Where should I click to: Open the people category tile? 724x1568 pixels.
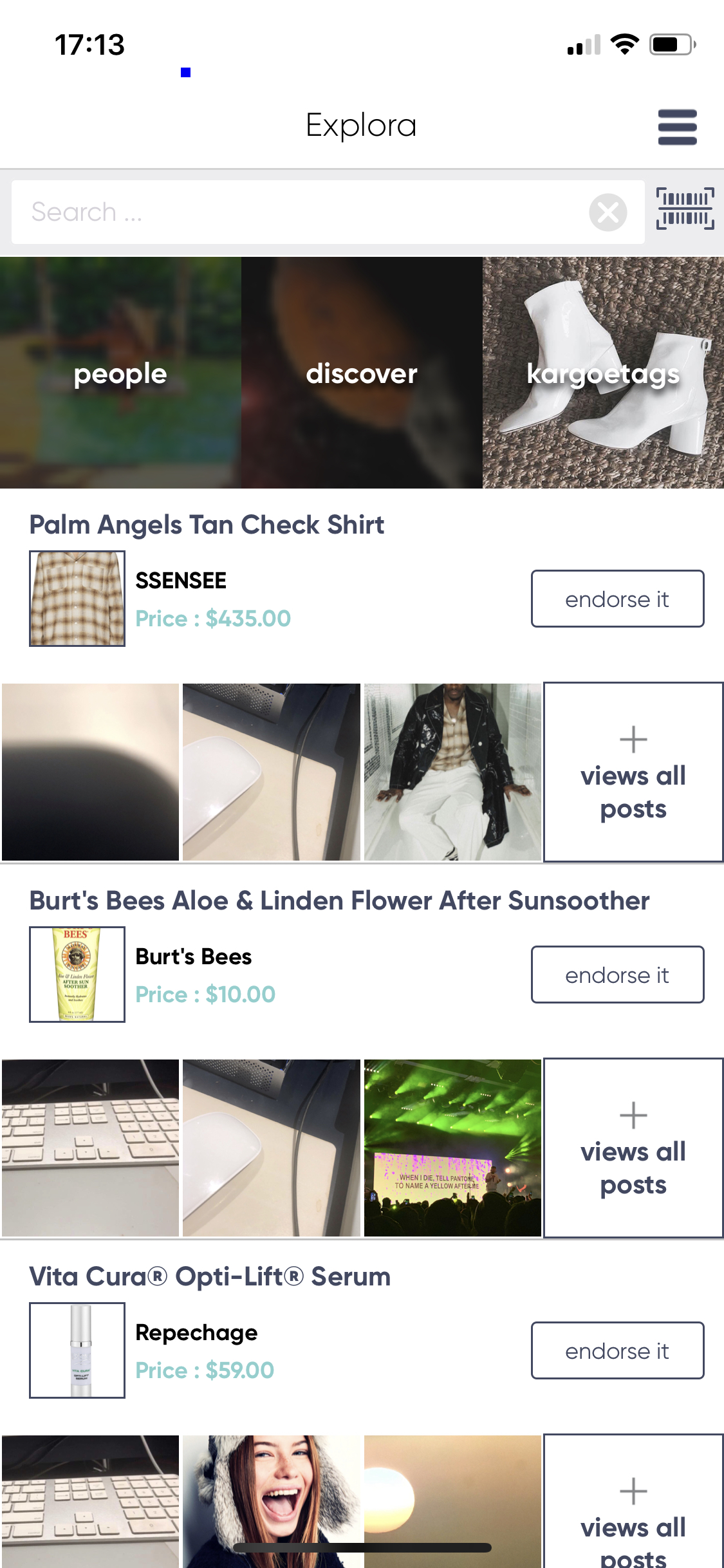click(120, 373)
